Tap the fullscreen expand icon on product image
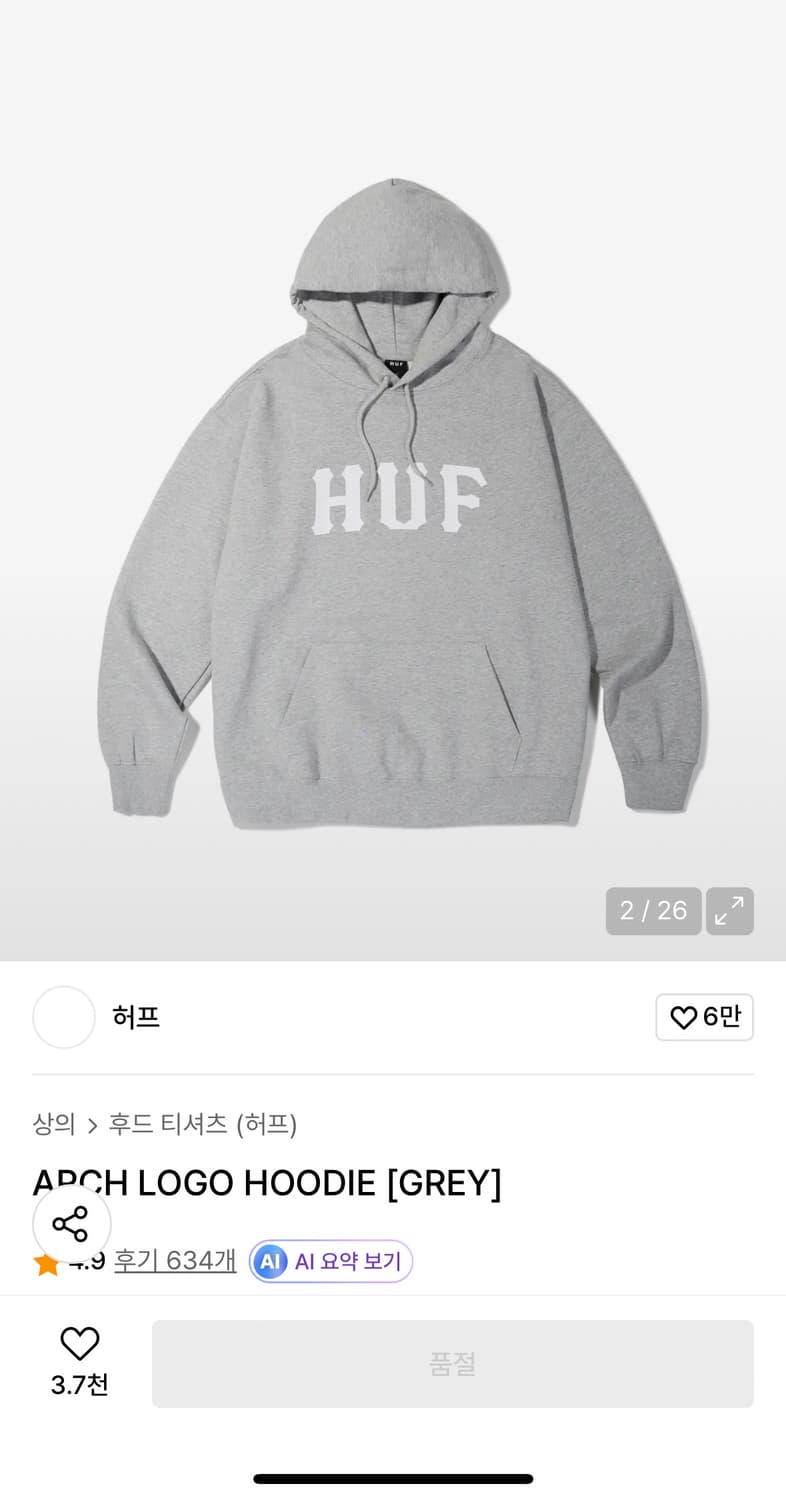 (x=730, y=911)
